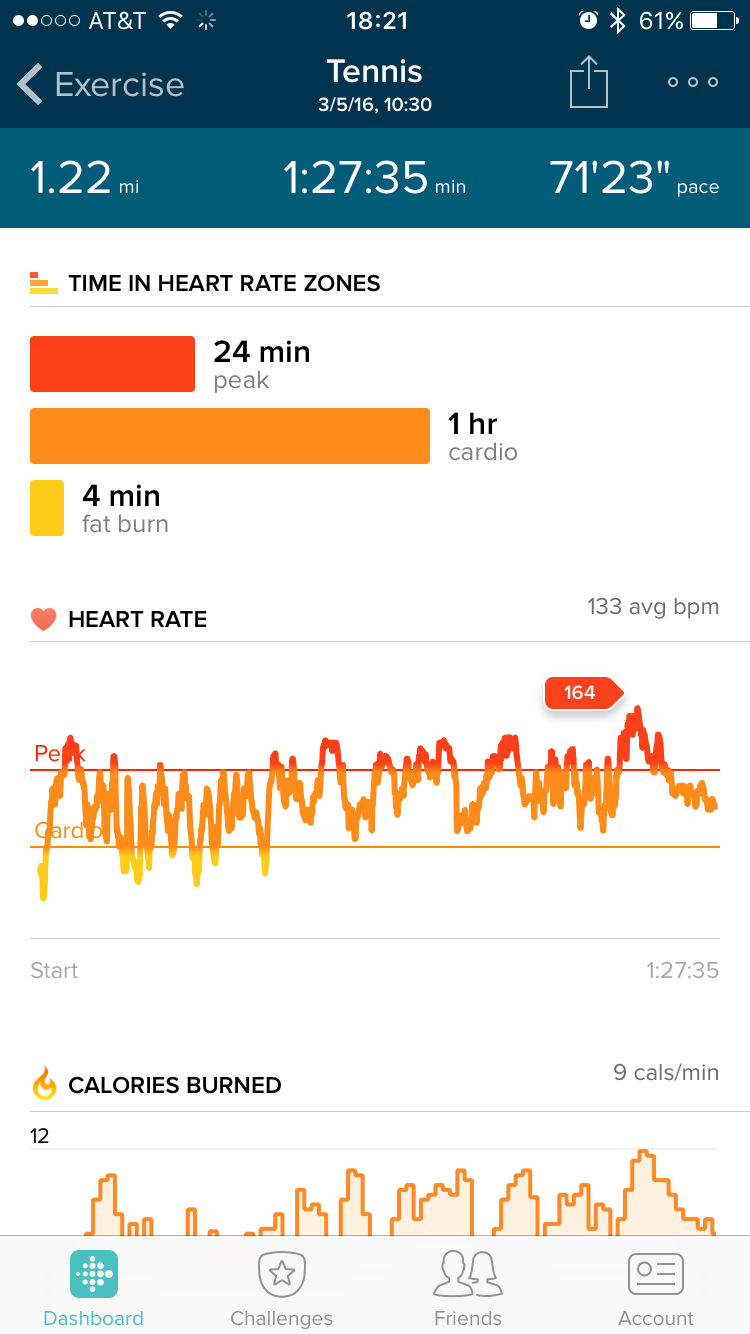750x1334 pixels.
Task: Open the Challenges tab
Action: (x=281, y=1288)
